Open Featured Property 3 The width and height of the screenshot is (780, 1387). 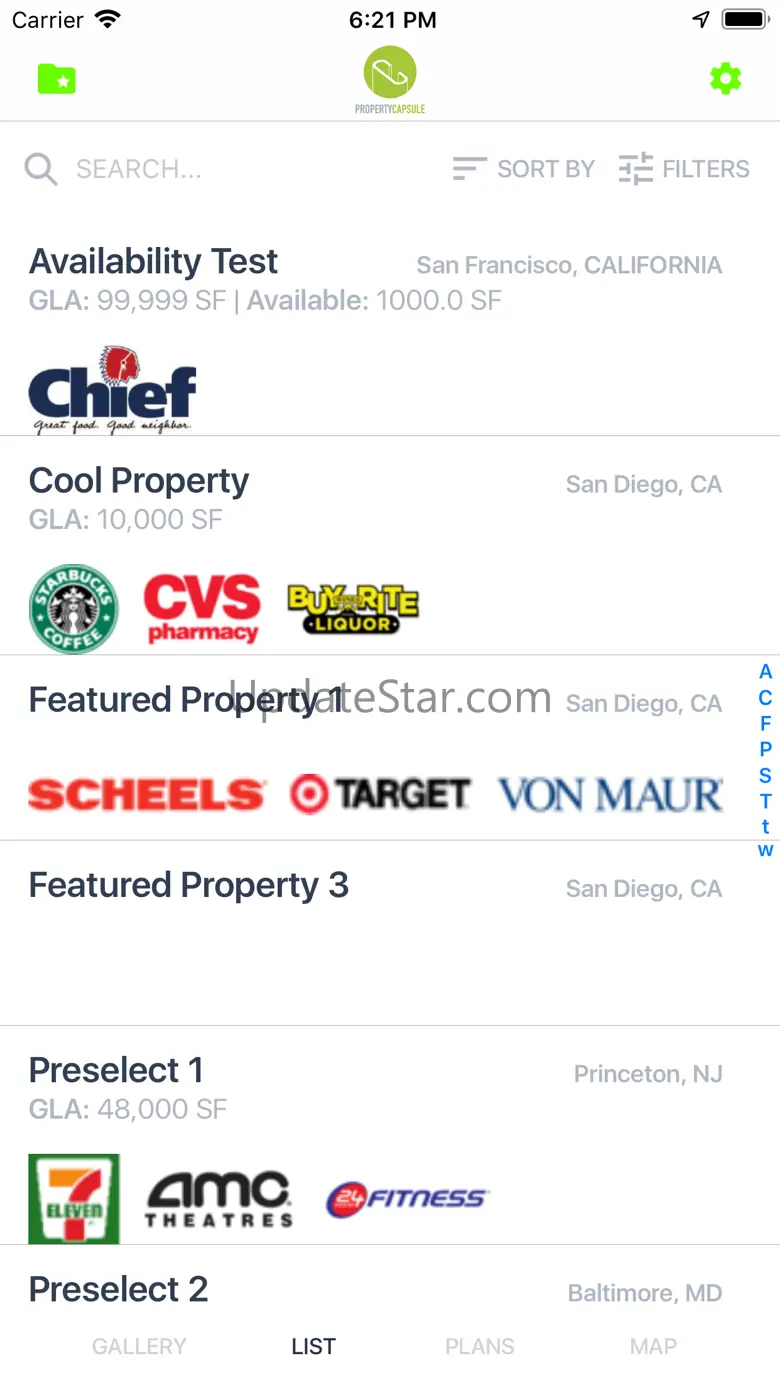(390, 933)
